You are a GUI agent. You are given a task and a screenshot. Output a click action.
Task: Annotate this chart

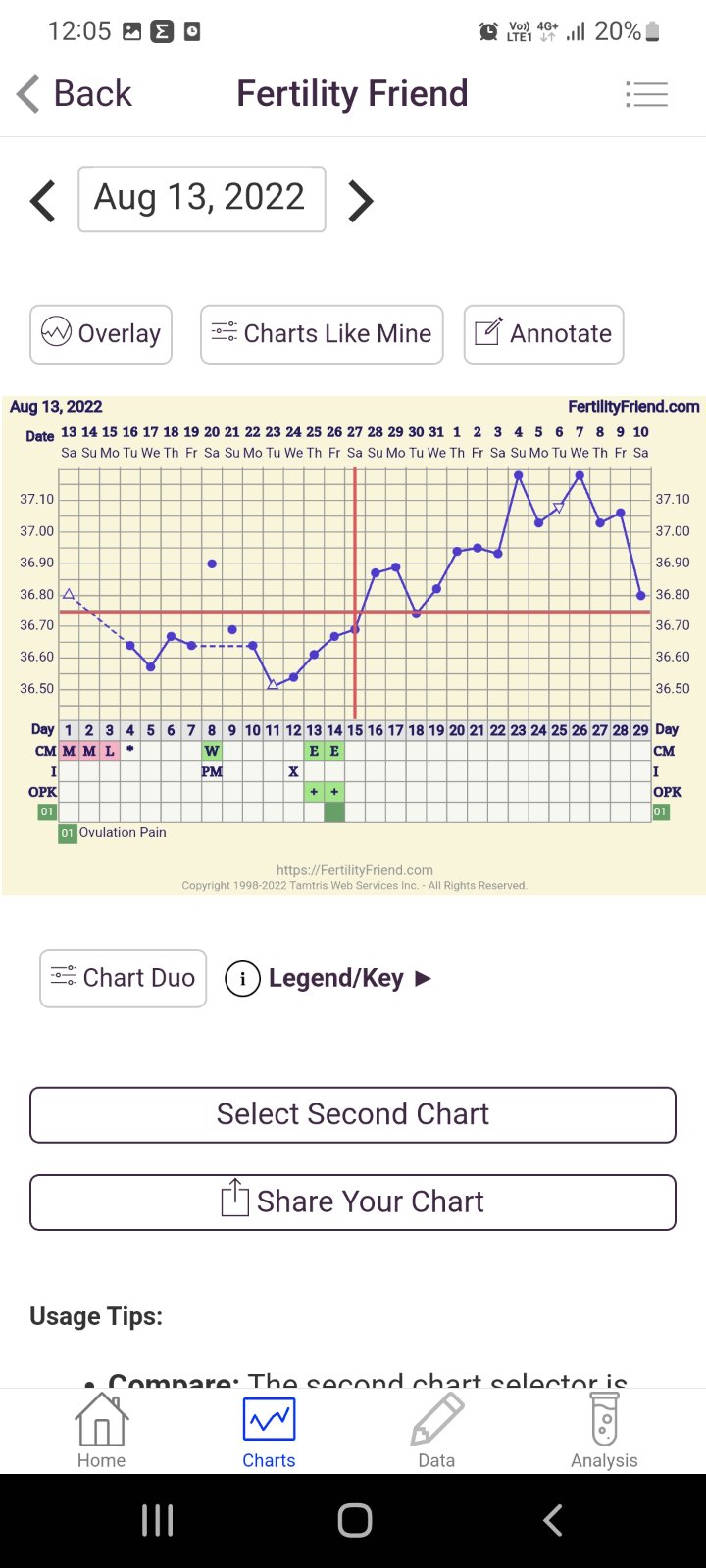(x=543, y=334)
